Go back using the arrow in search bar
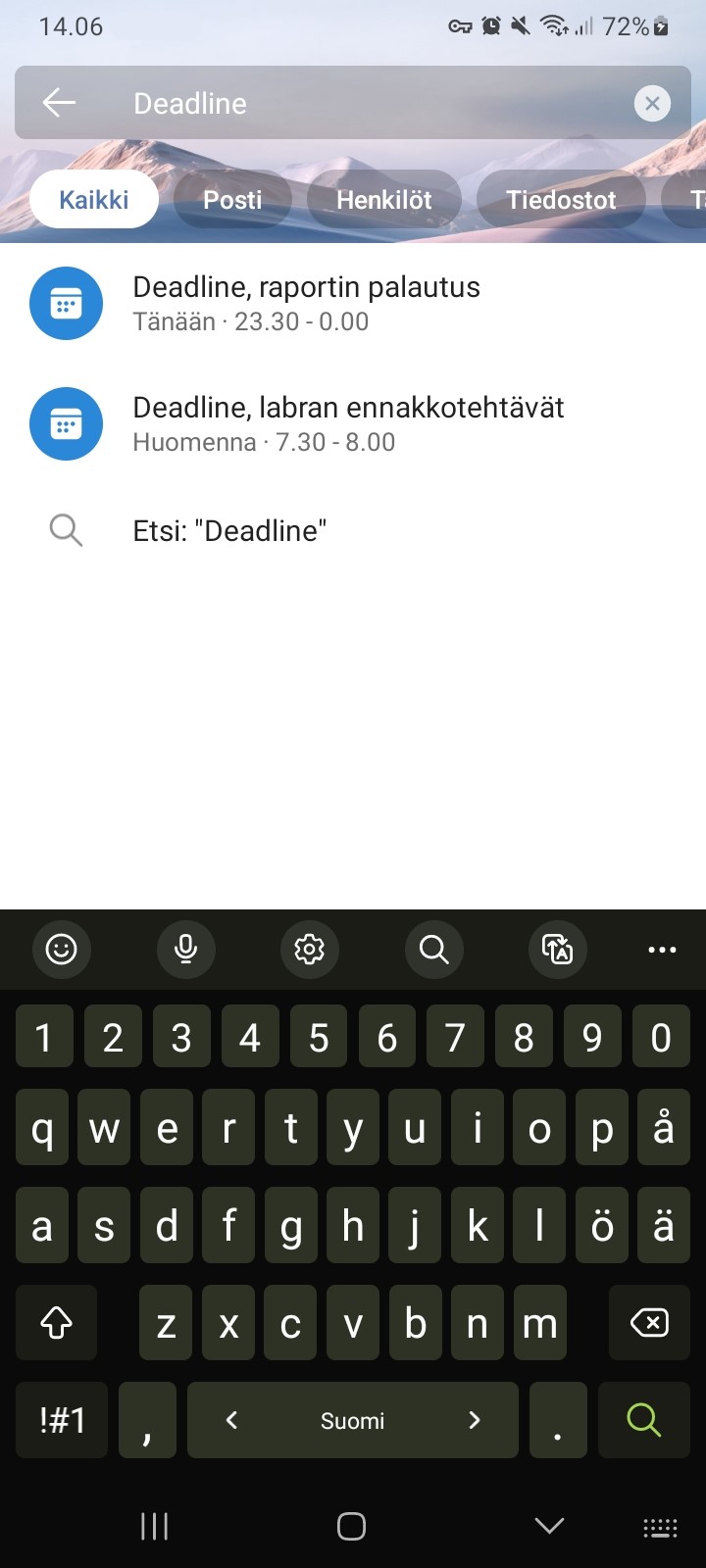 [60, 103]
